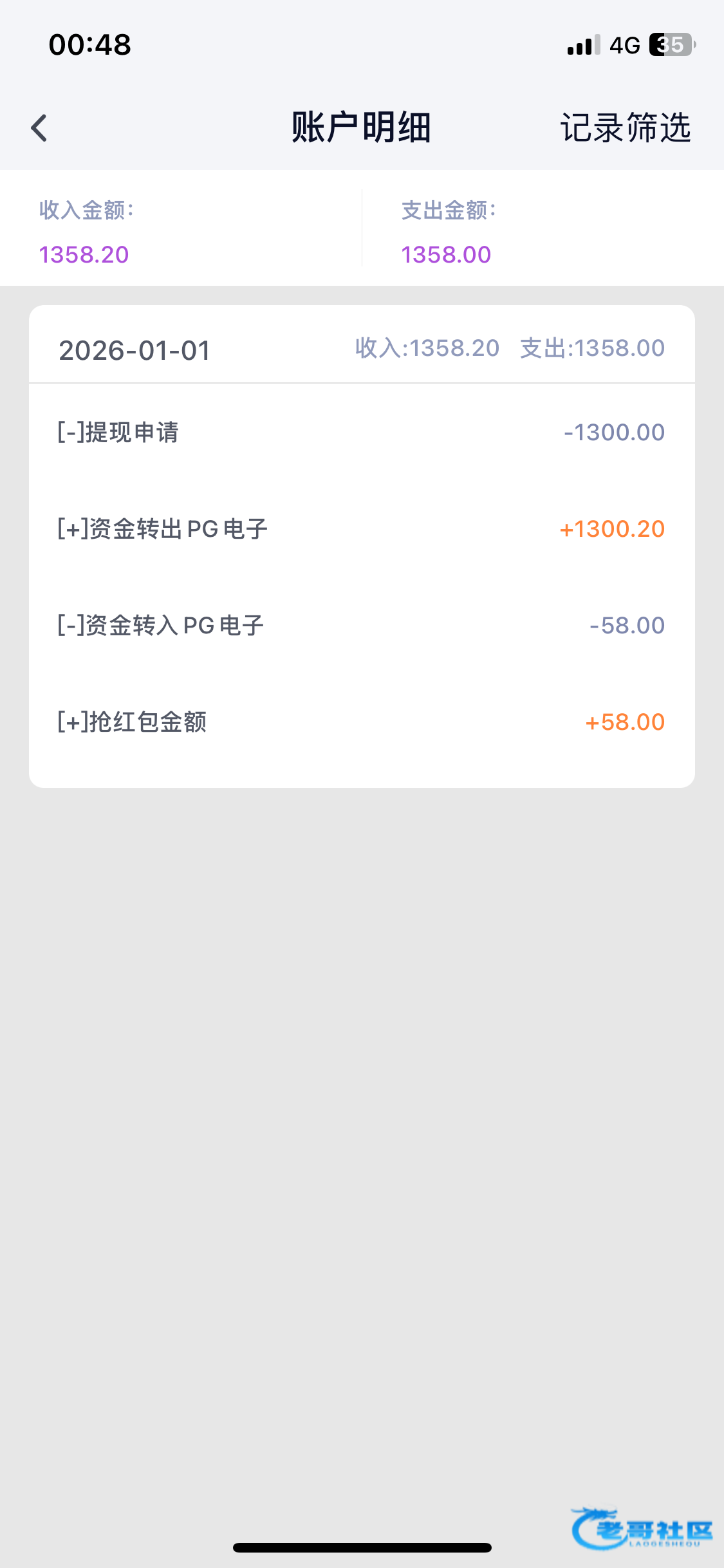
Task: Go back using the top-left arrow
Action: pos(39,127)
